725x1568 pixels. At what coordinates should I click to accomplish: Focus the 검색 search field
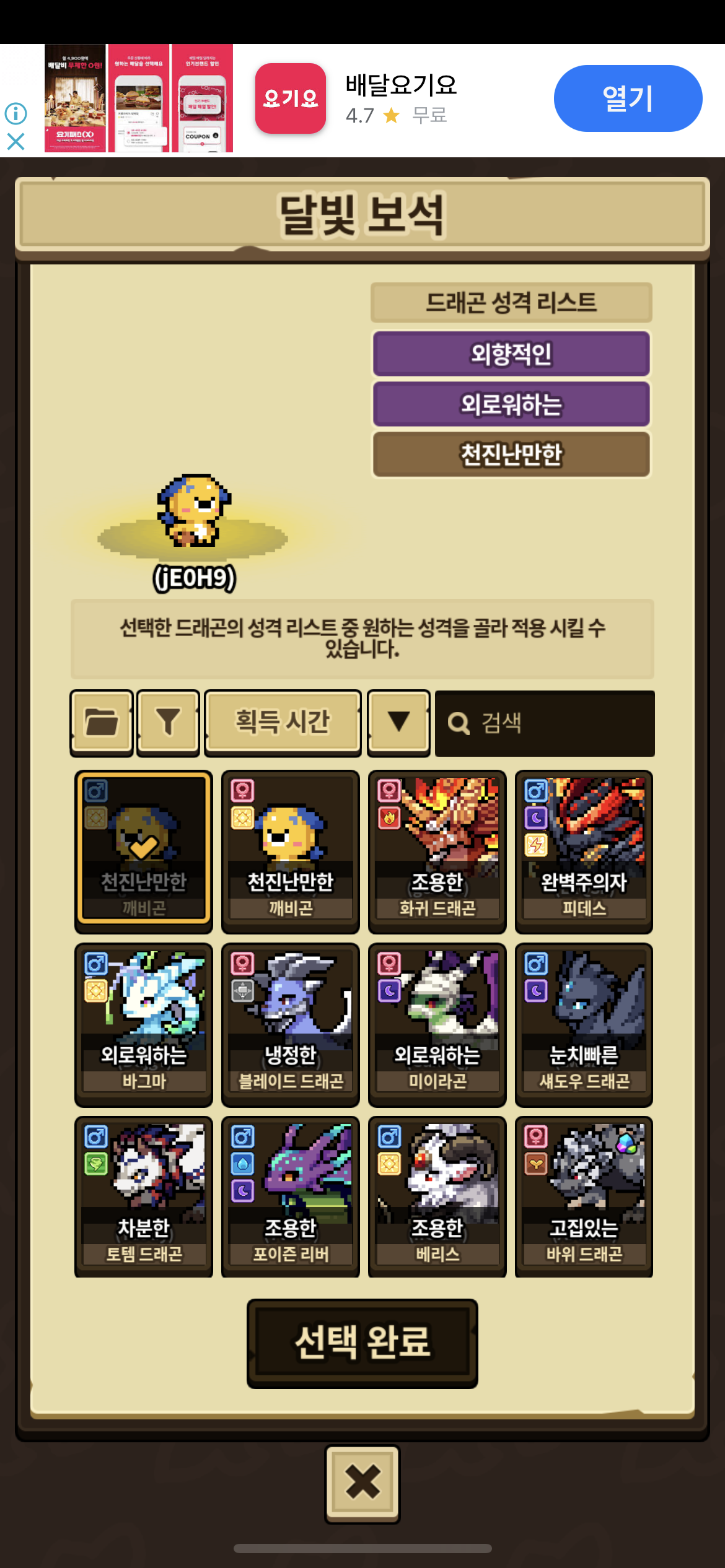(545, 723)
